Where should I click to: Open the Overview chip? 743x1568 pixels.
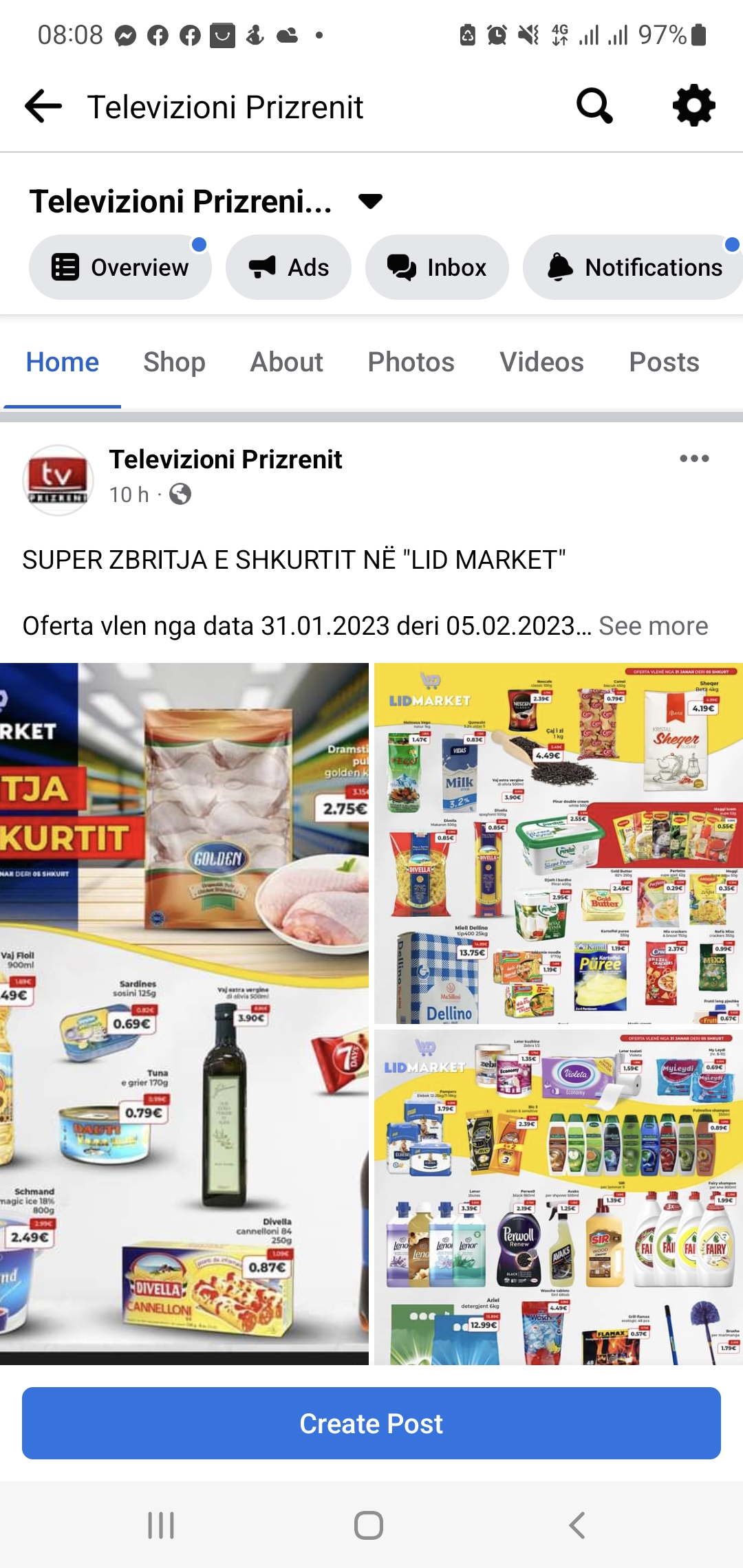(120, 268)
